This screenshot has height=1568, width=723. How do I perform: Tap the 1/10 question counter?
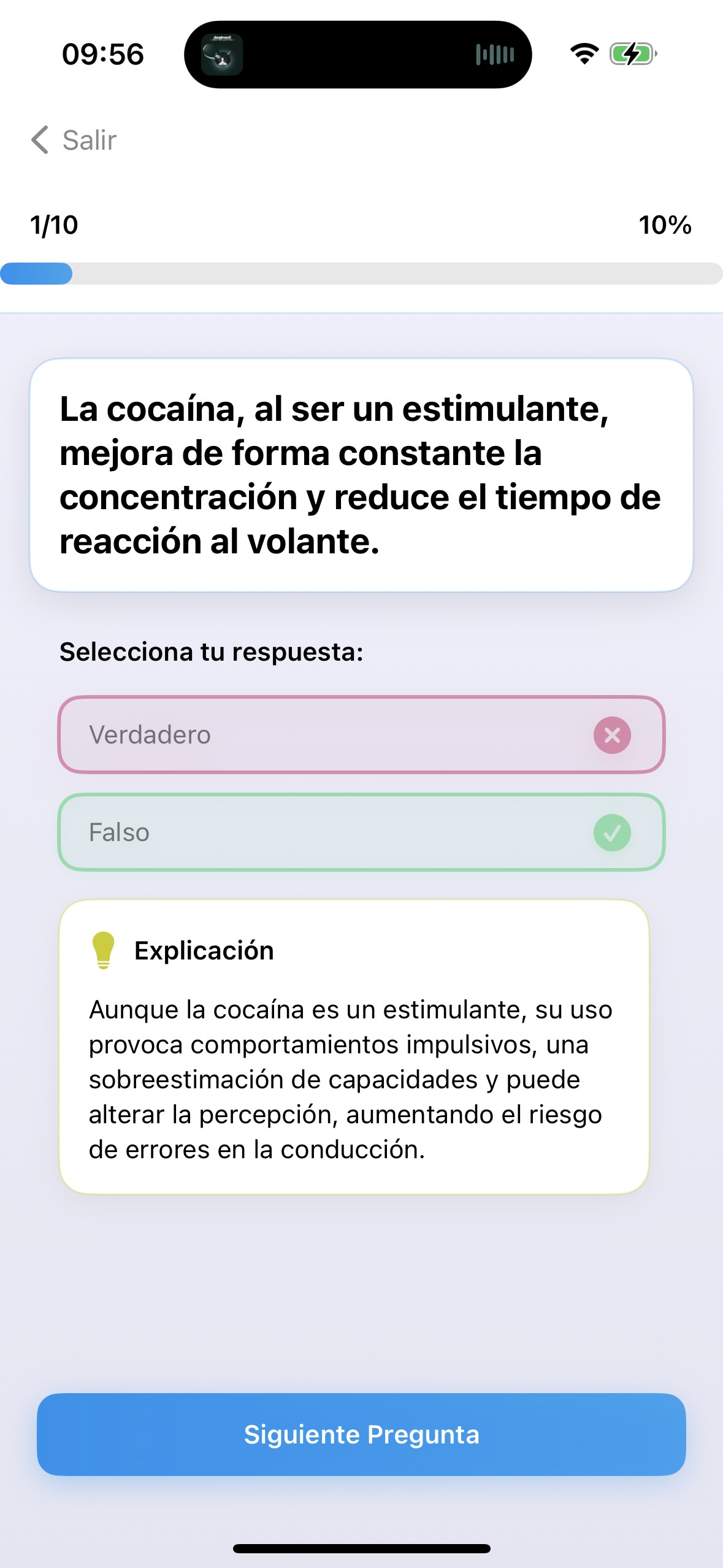(x=53, y=225)
